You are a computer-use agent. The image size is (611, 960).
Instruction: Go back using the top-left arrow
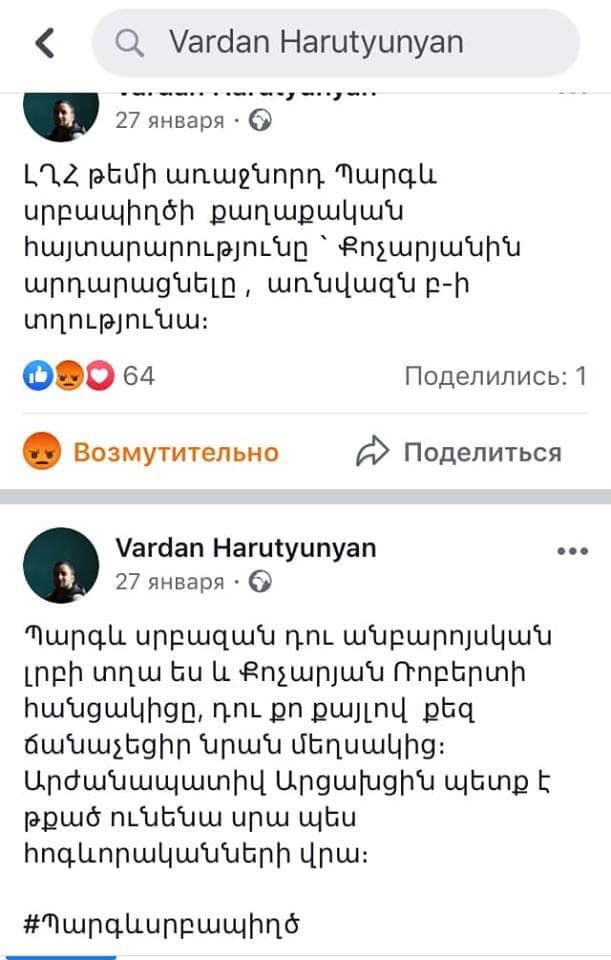click(x=44, y=42)
